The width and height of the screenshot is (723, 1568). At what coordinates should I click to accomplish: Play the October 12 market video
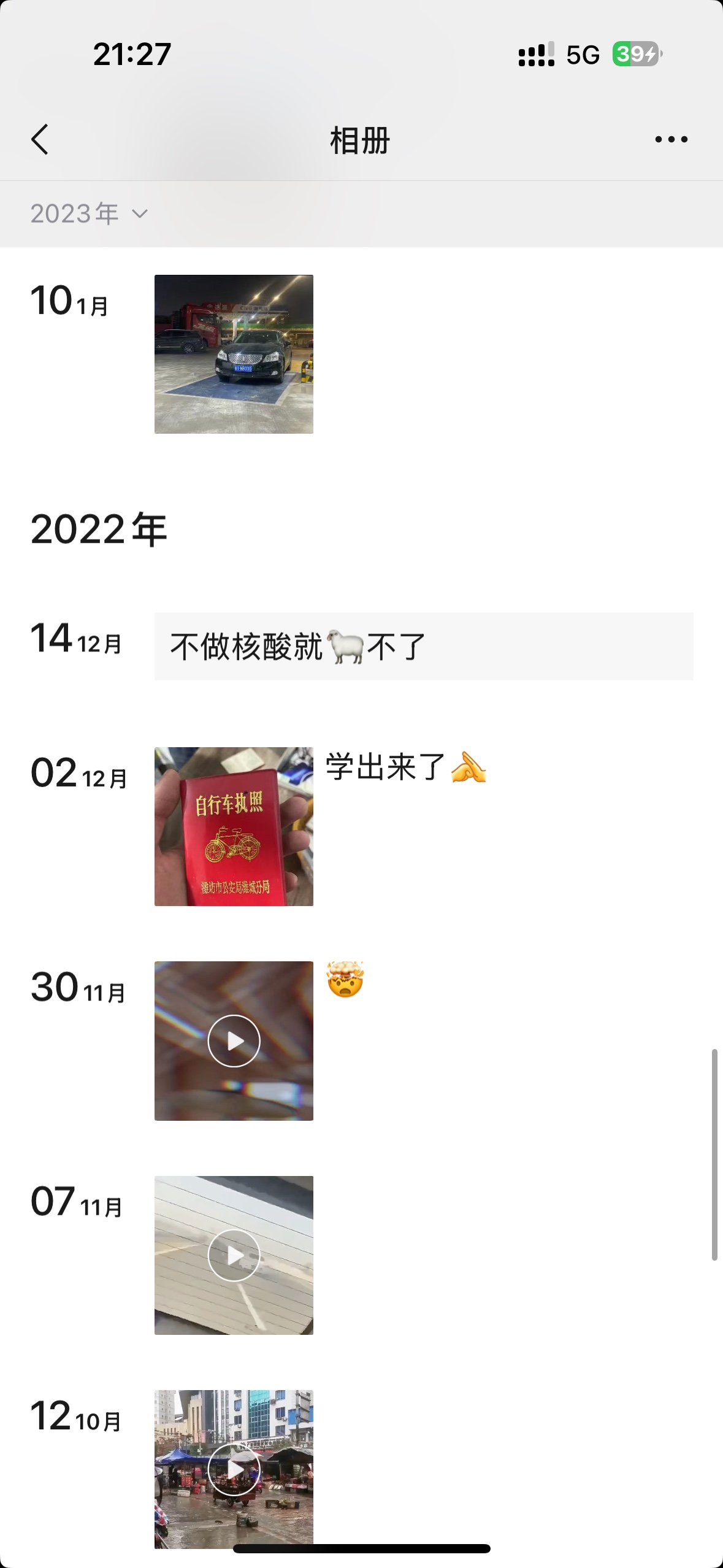point(234,1468)
